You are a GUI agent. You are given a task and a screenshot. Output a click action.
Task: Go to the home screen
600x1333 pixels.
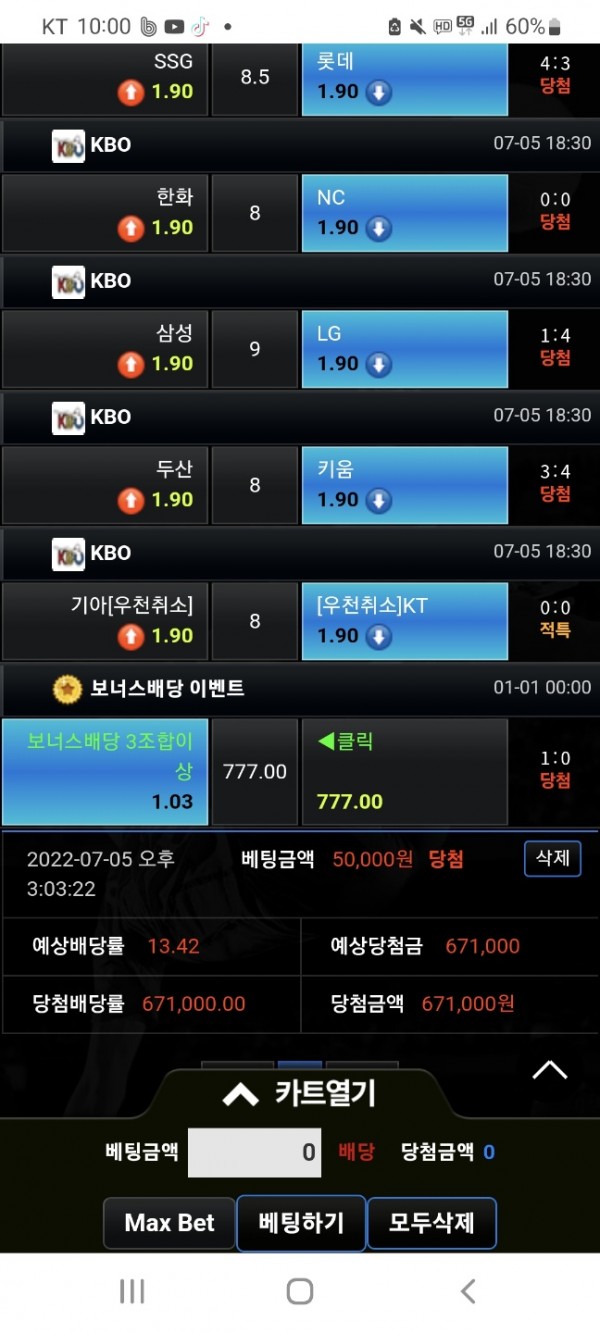click(300, 1291)
